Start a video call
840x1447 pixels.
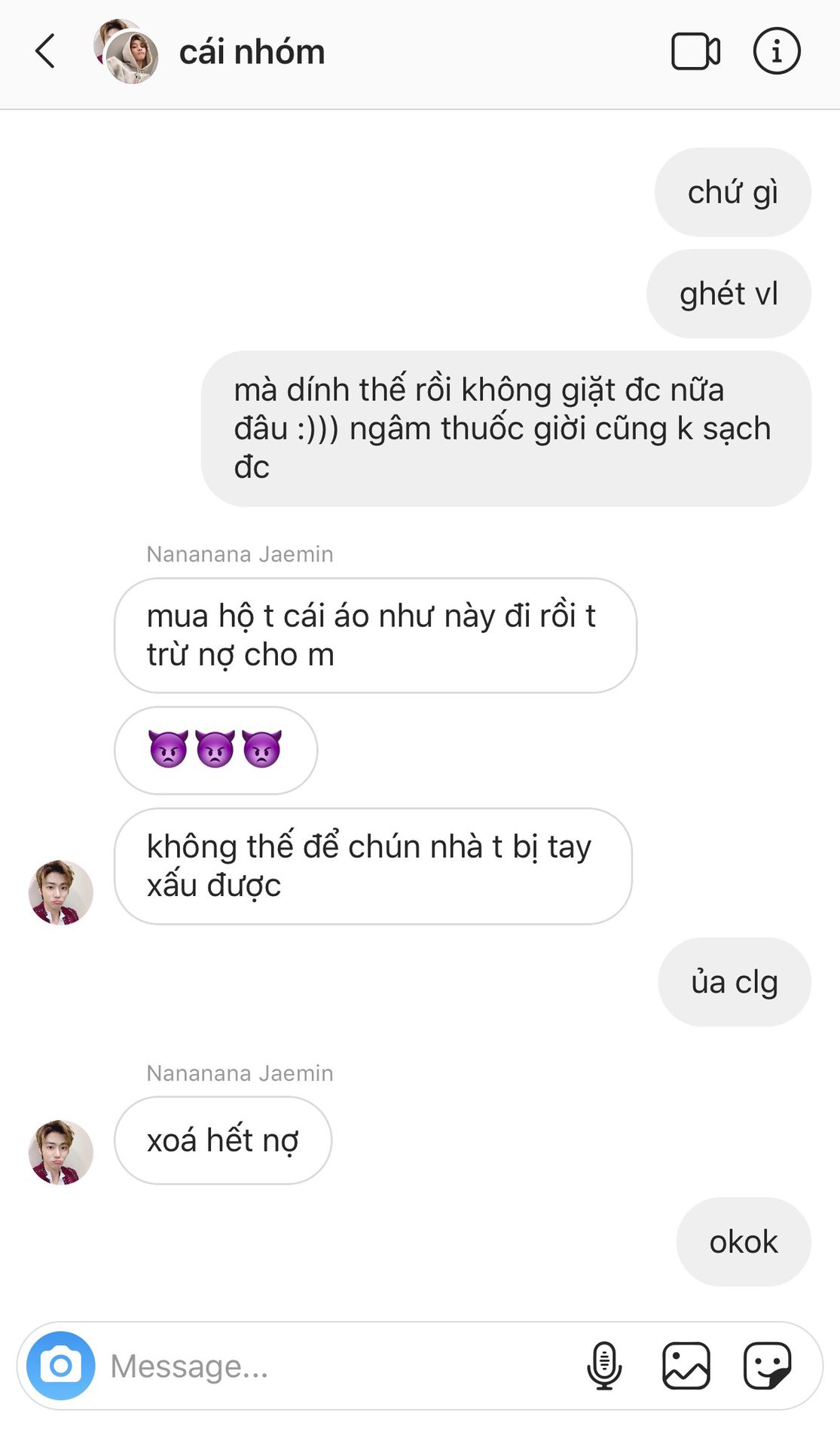click(x=695, y=52)
